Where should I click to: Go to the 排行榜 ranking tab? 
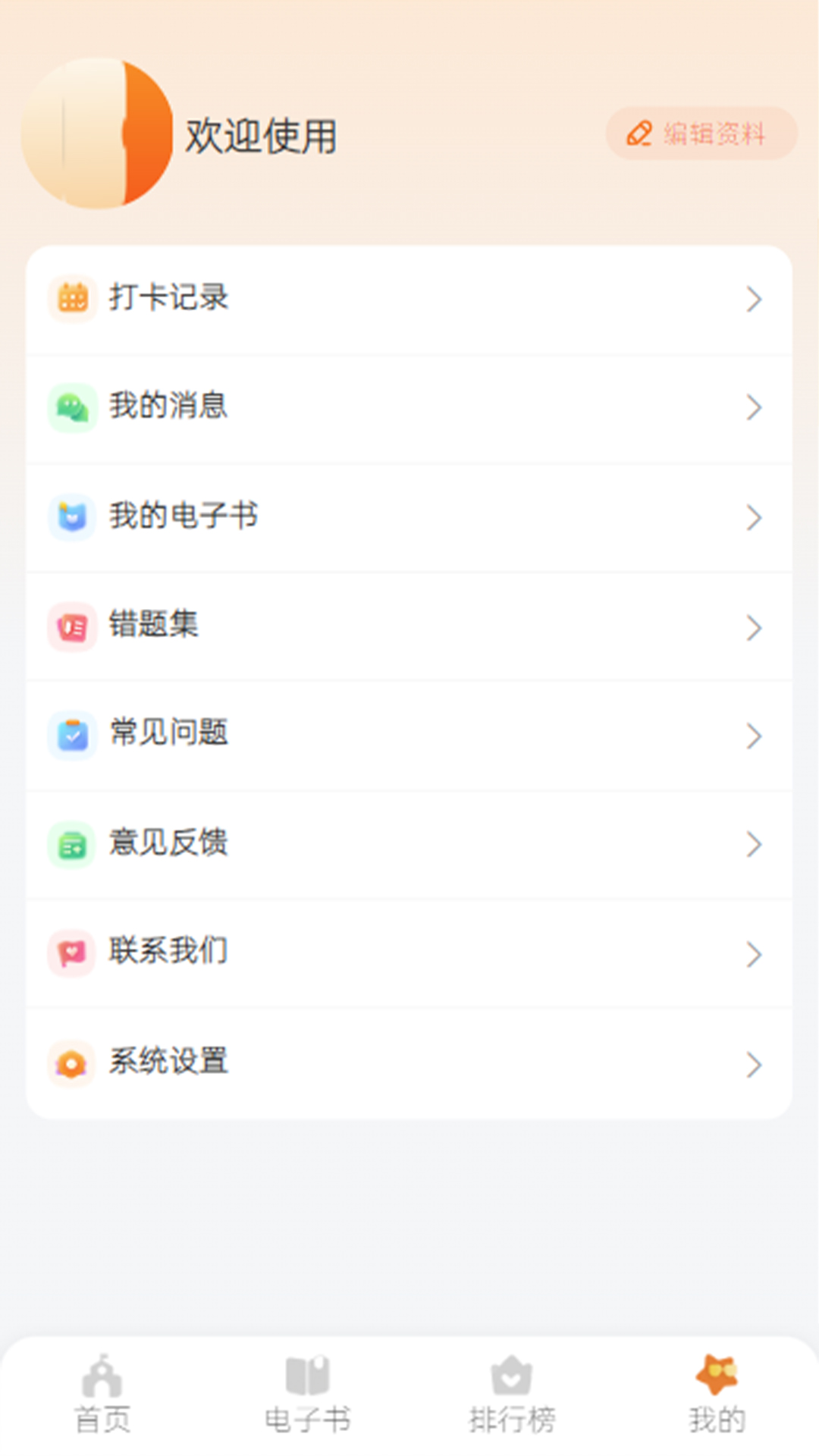click(512, 1395)
